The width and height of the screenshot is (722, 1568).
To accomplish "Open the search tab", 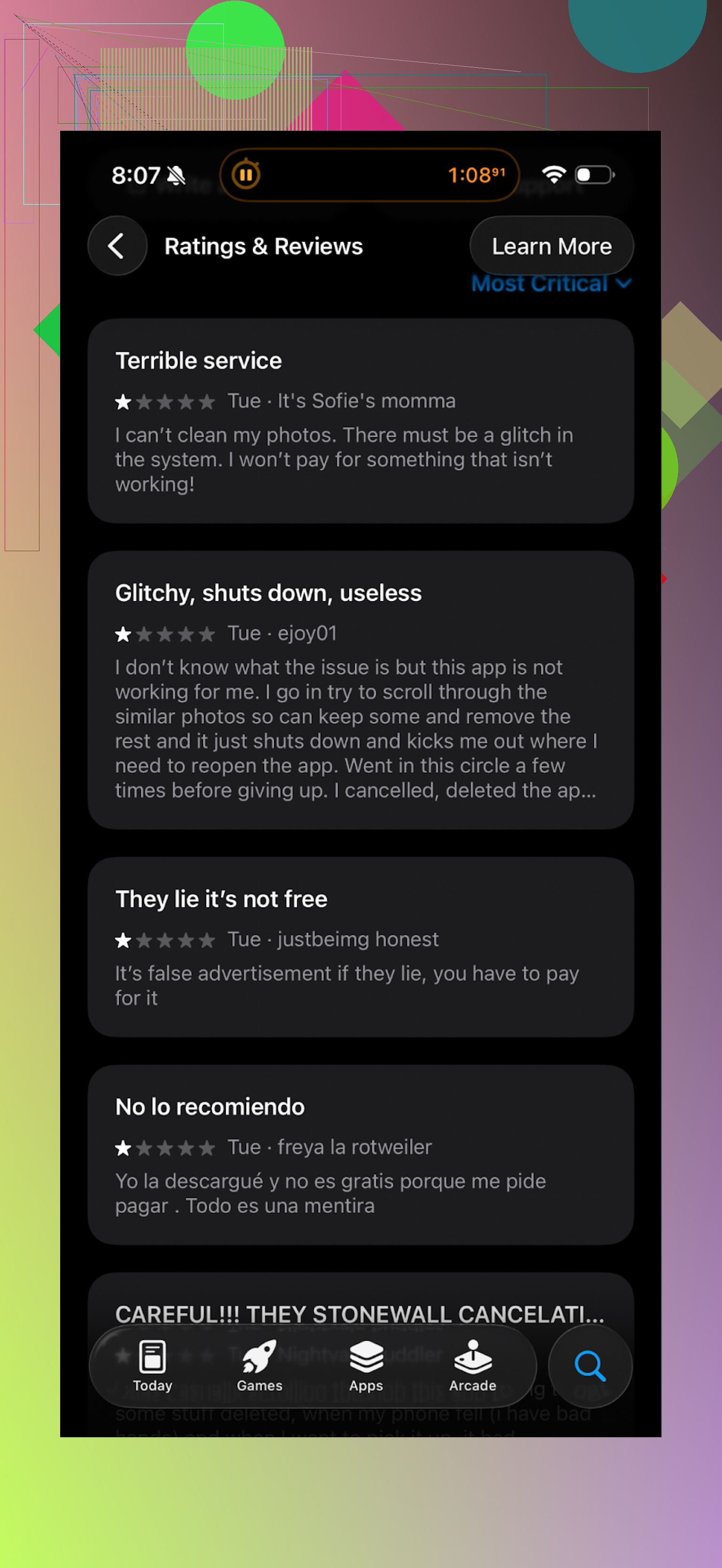I will point(589,1365).
